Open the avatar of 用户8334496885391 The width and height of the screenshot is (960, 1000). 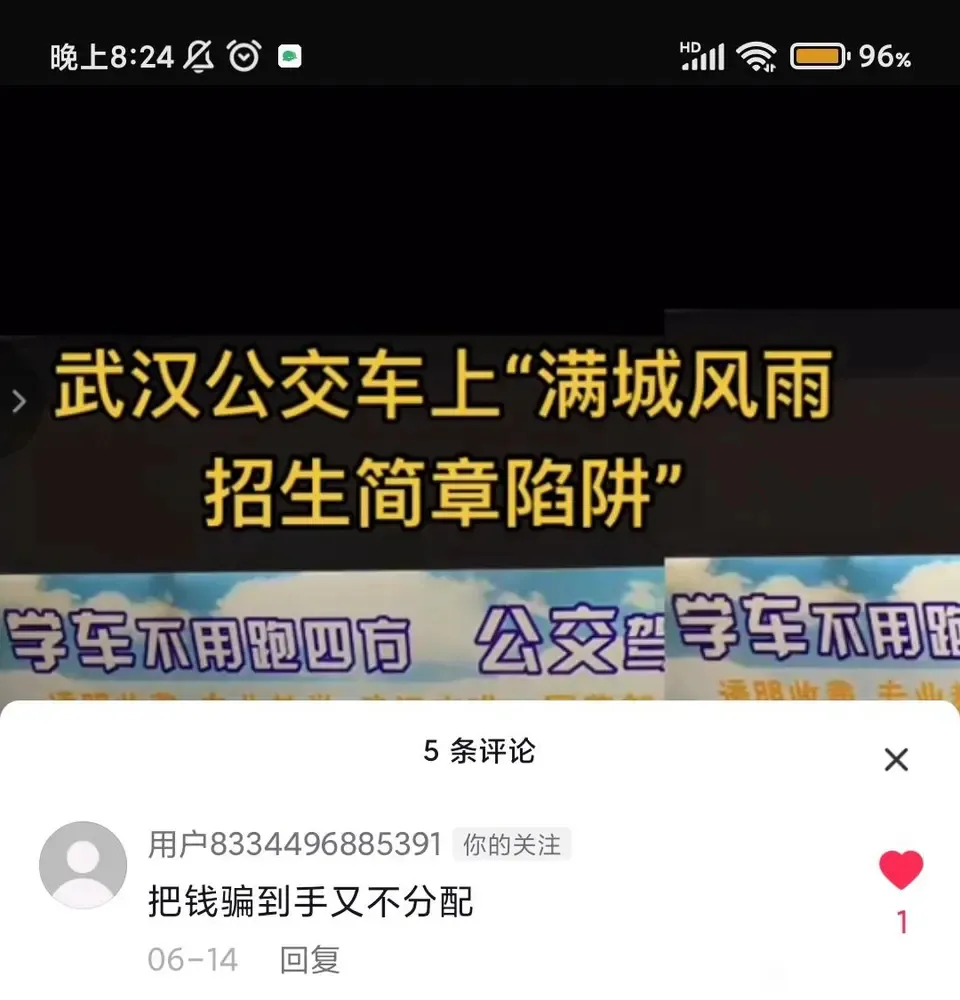(83, 865)
